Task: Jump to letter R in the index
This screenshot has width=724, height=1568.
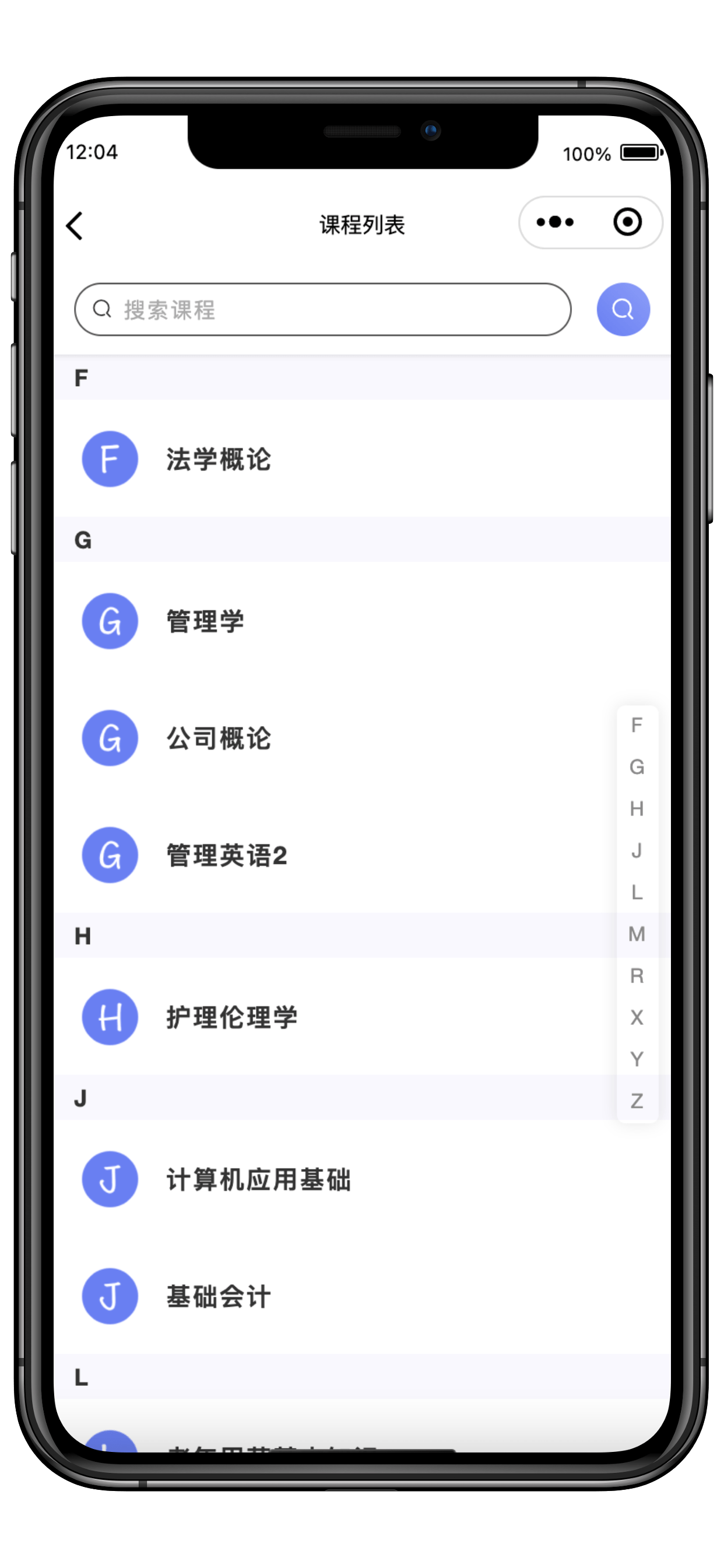Action: (637, 976)
